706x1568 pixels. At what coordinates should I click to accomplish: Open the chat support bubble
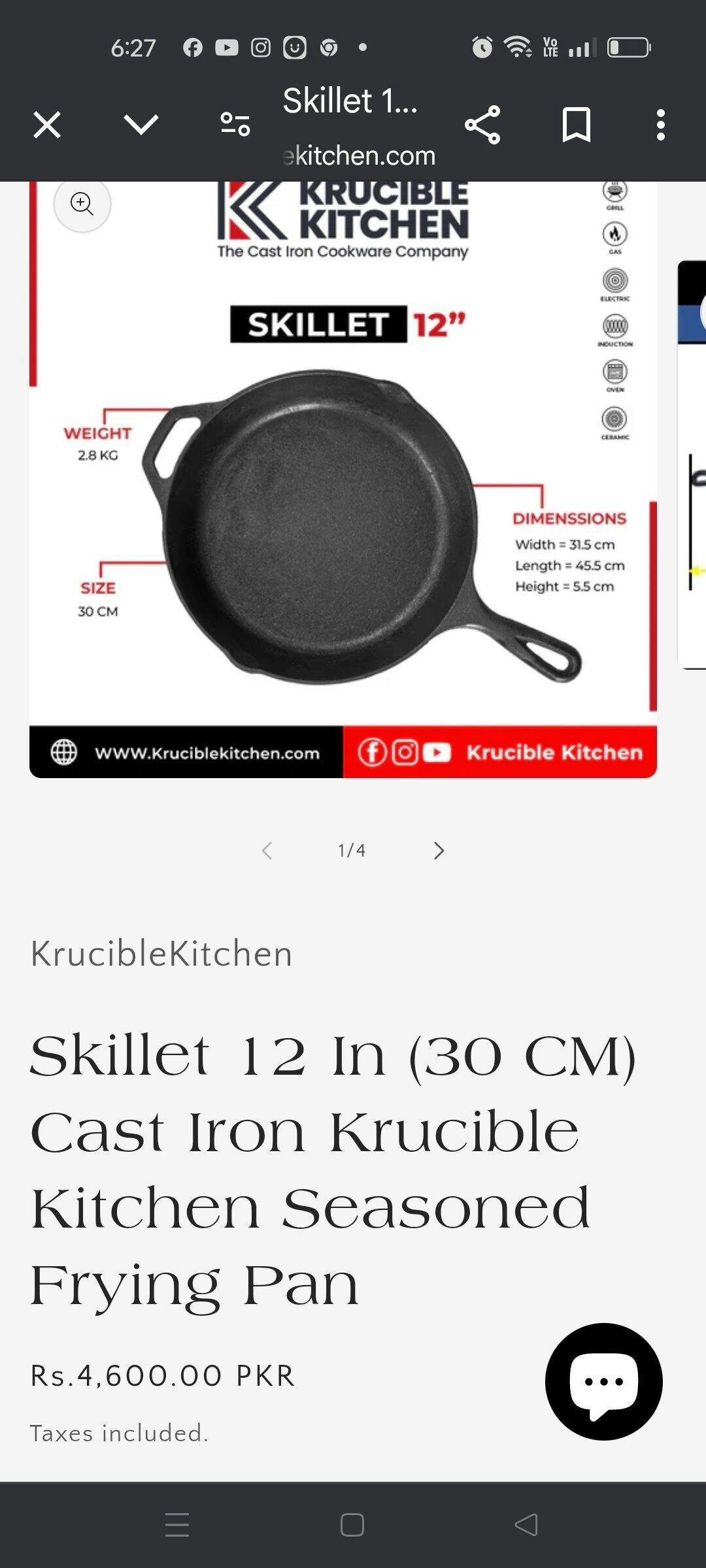[604, 1381]
